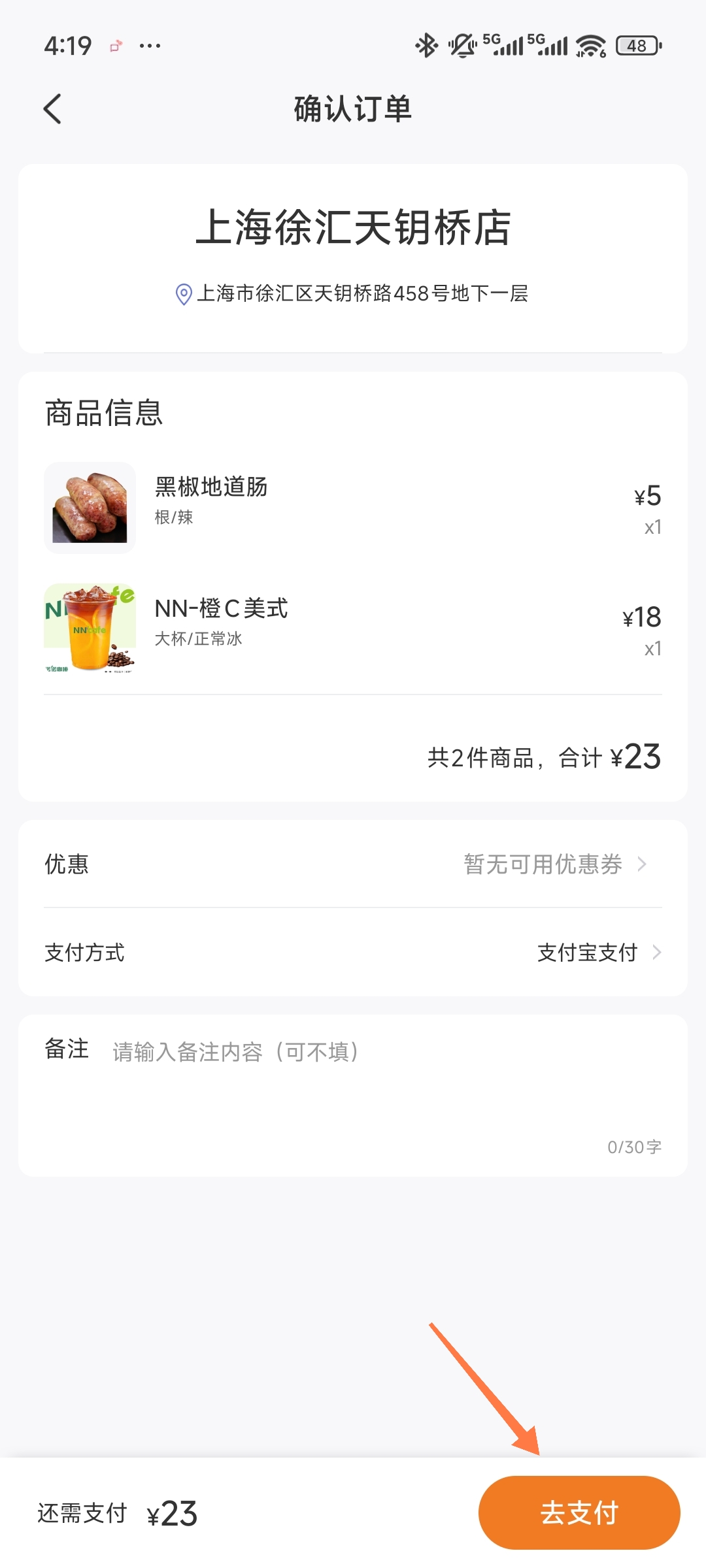Click the Wi-Fi status icon

[x=590, y=45]
